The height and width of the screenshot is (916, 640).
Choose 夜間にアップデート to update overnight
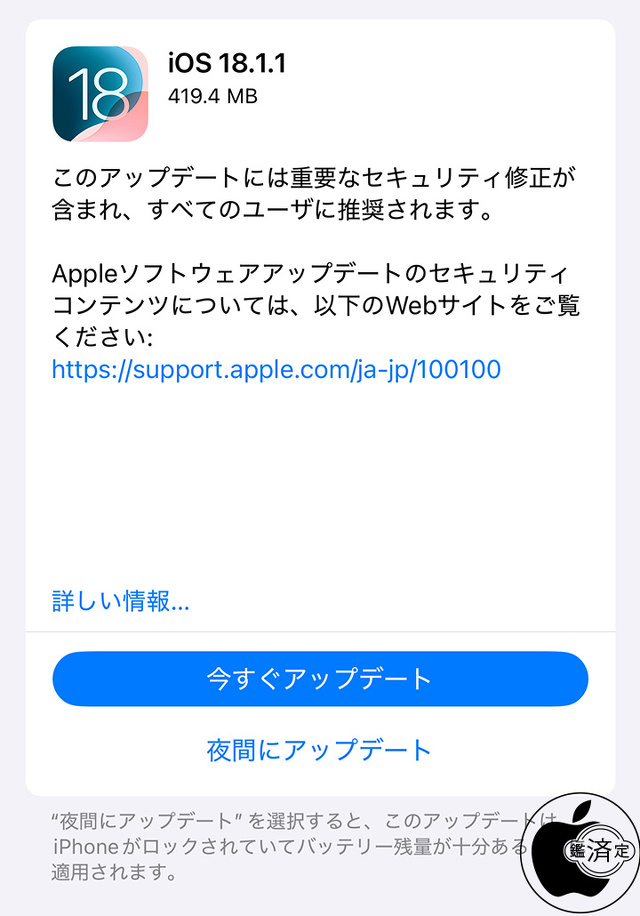[320, 749]
